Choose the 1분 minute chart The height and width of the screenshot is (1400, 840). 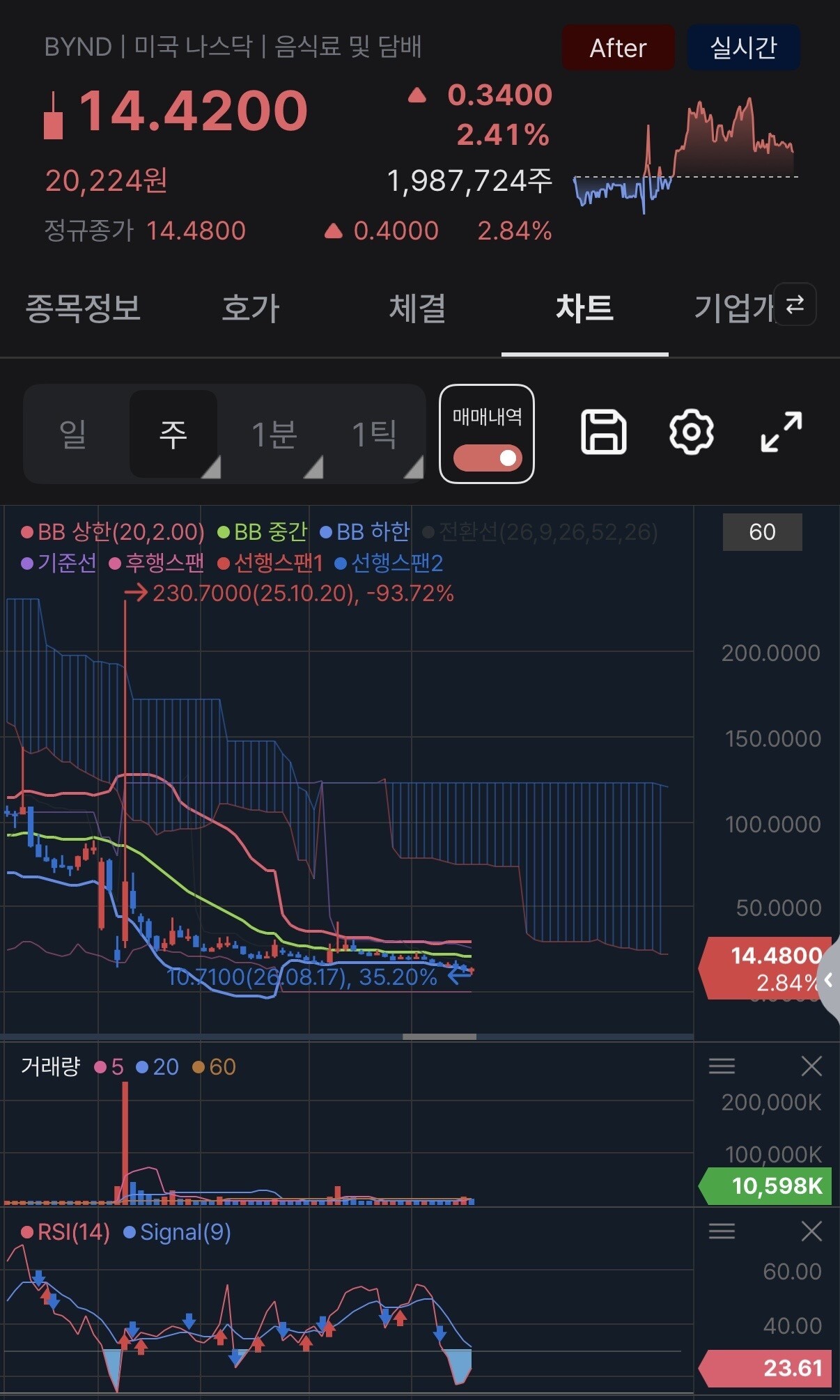(x=274, y=434)
